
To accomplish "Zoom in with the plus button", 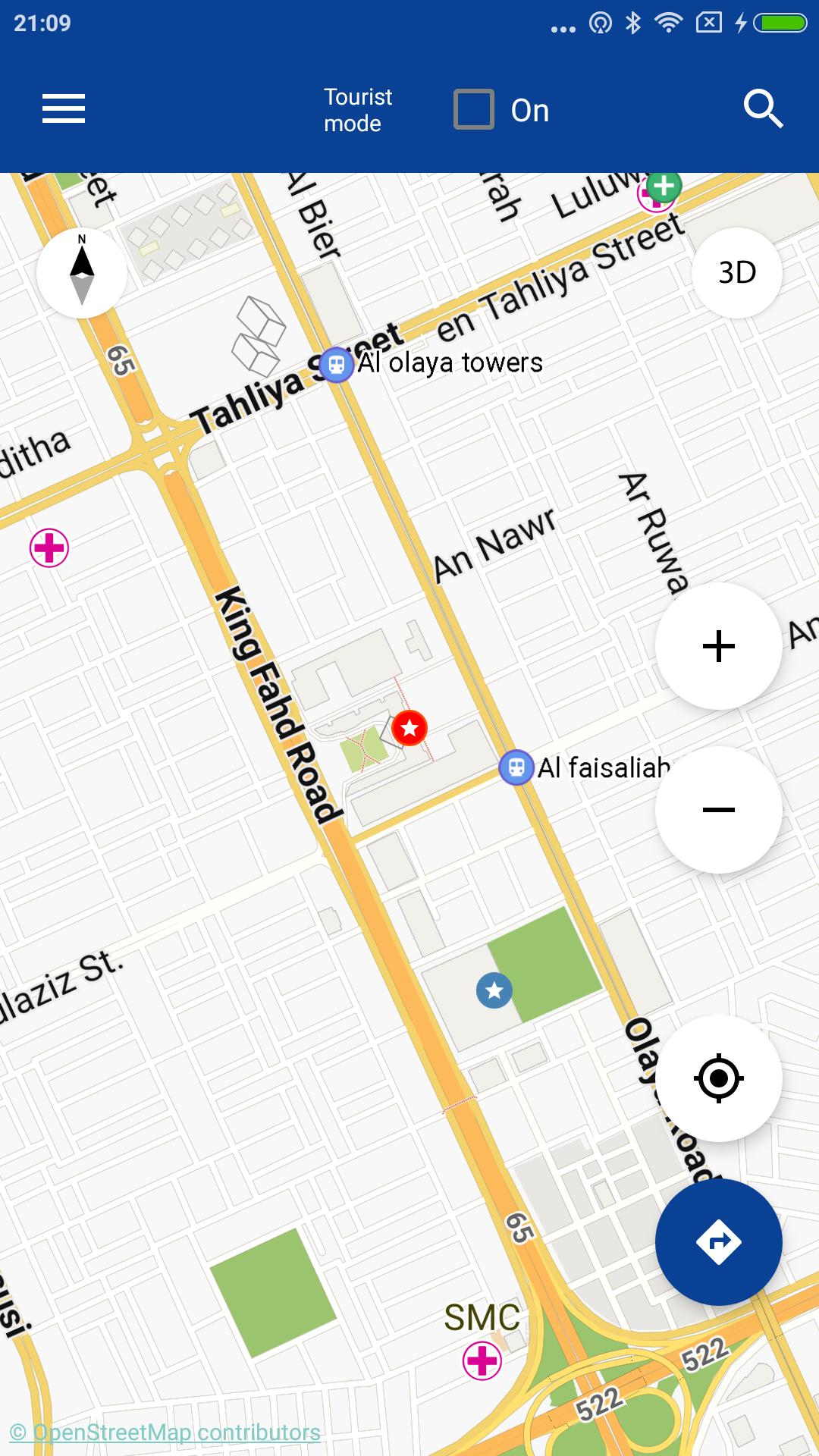I will 718,646.
